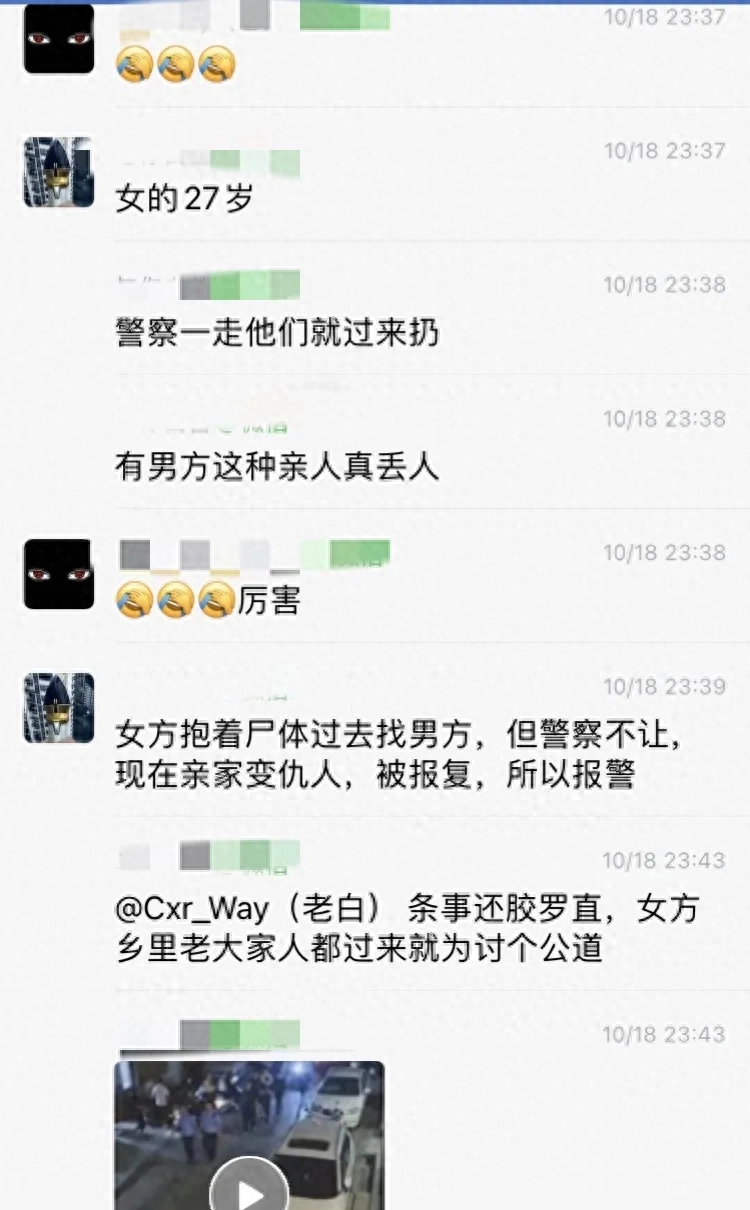Image resolution: width=750 pixels, height=1210 pixels.
Task: Open the dark-eyes avatar beside the '厉害' message
Action: point(59,574)
